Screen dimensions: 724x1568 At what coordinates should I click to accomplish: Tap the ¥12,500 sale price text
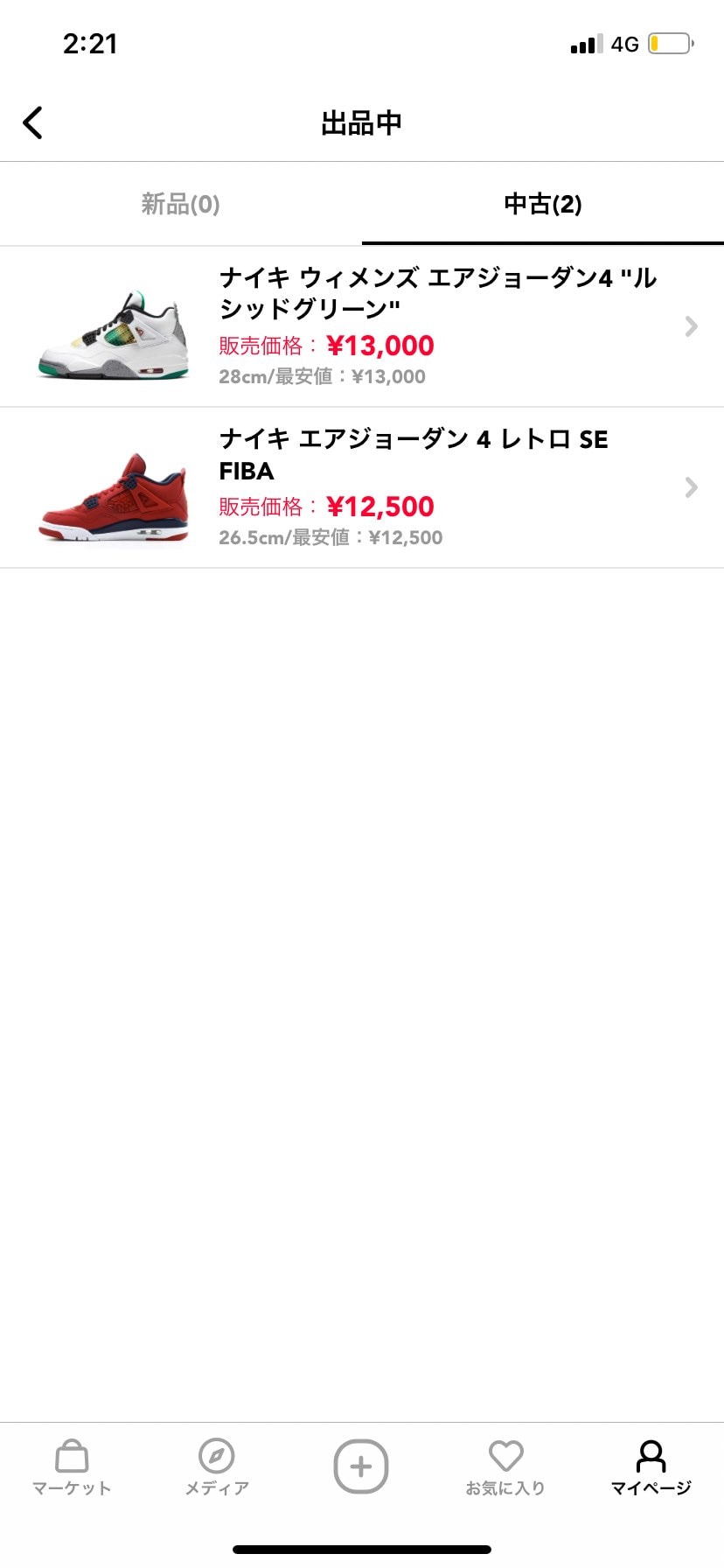tap(380, 506)
